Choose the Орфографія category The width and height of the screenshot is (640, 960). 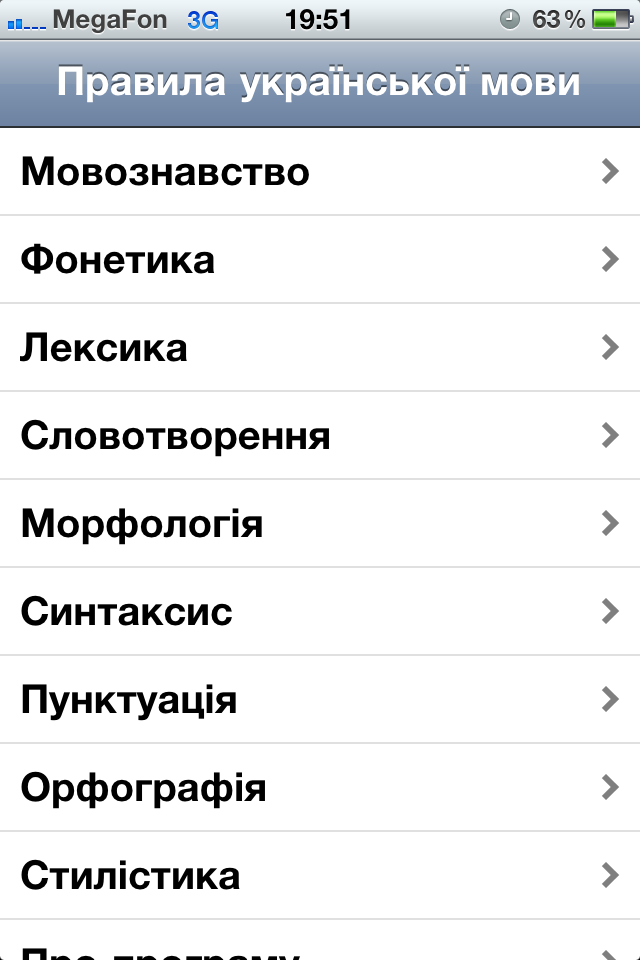click(x=320, y=788)
